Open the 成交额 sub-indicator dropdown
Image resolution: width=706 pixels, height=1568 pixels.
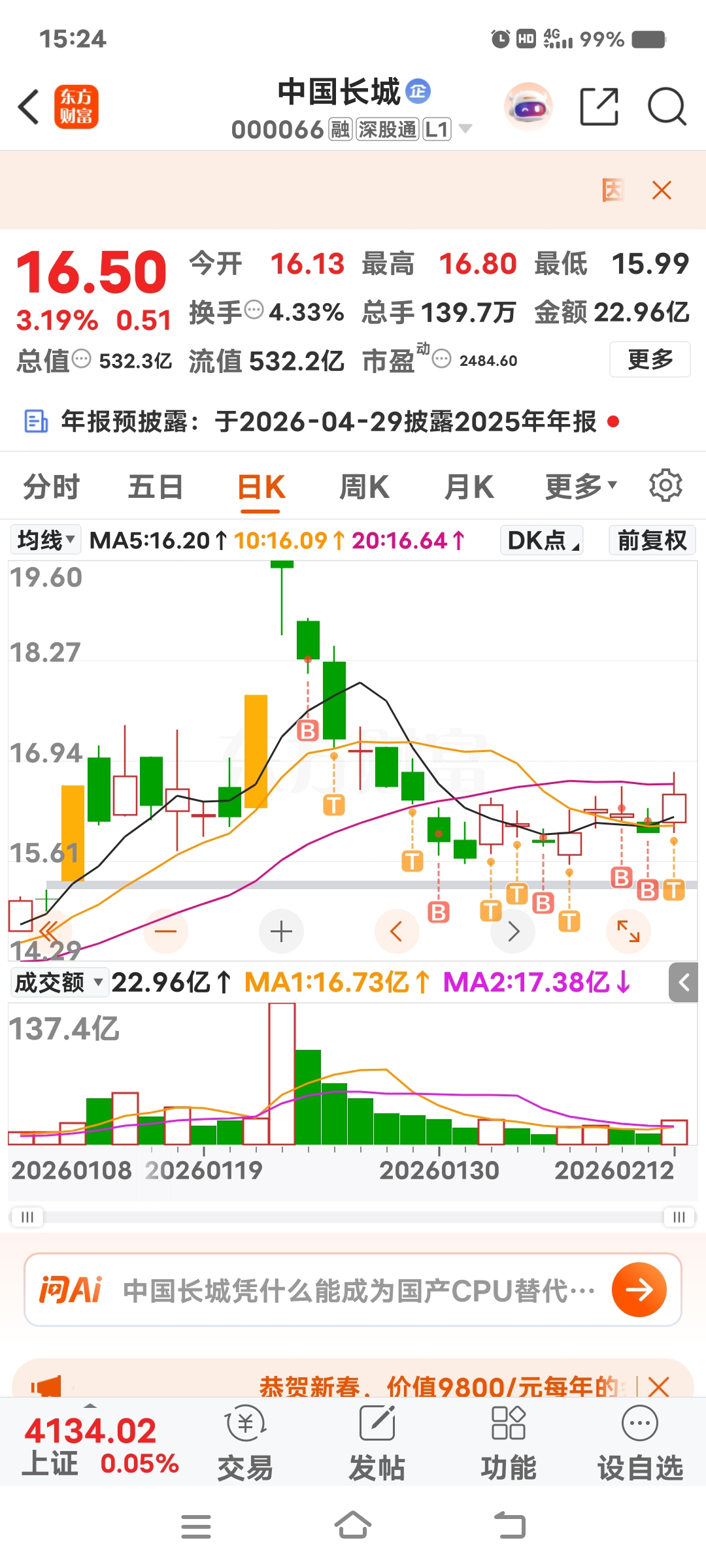[x=59, y=982]
